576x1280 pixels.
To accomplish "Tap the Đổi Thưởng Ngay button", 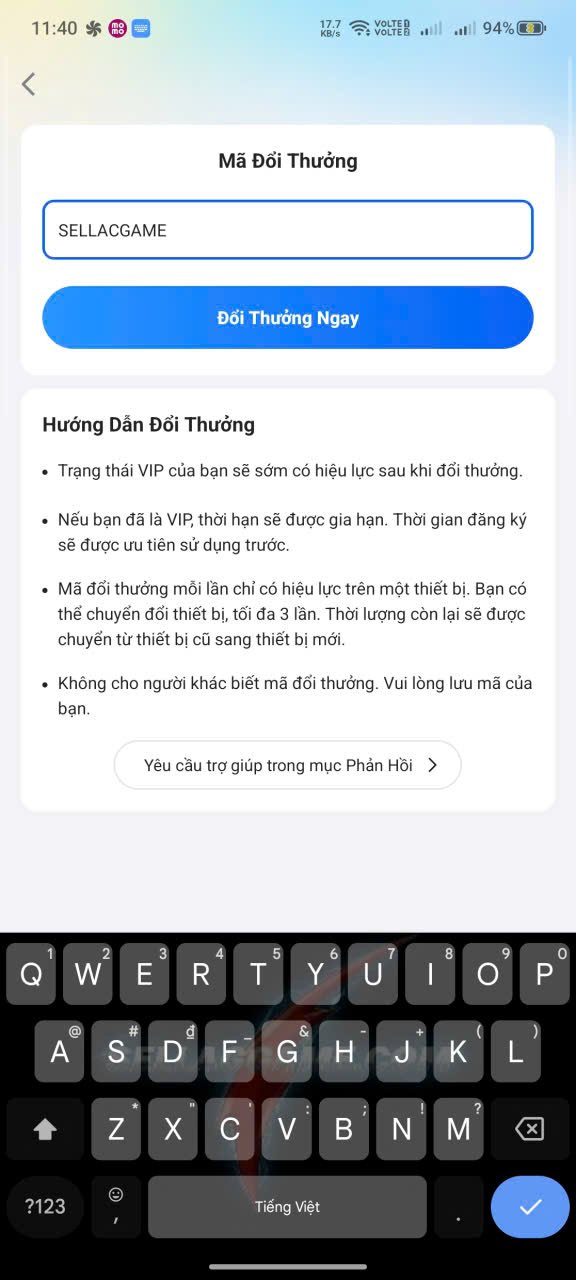I will [287, 318].
